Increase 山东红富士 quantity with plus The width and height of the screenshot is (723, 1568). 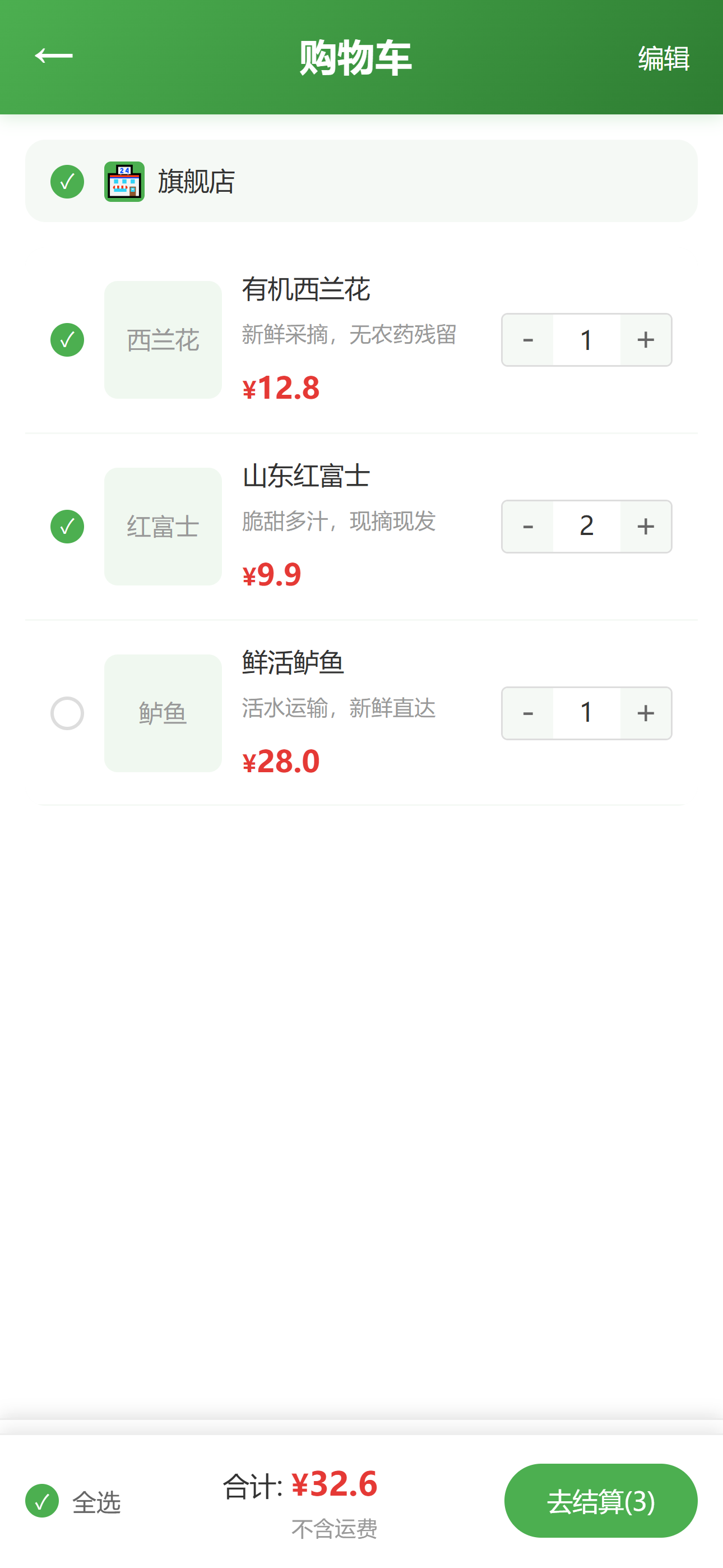646,527
